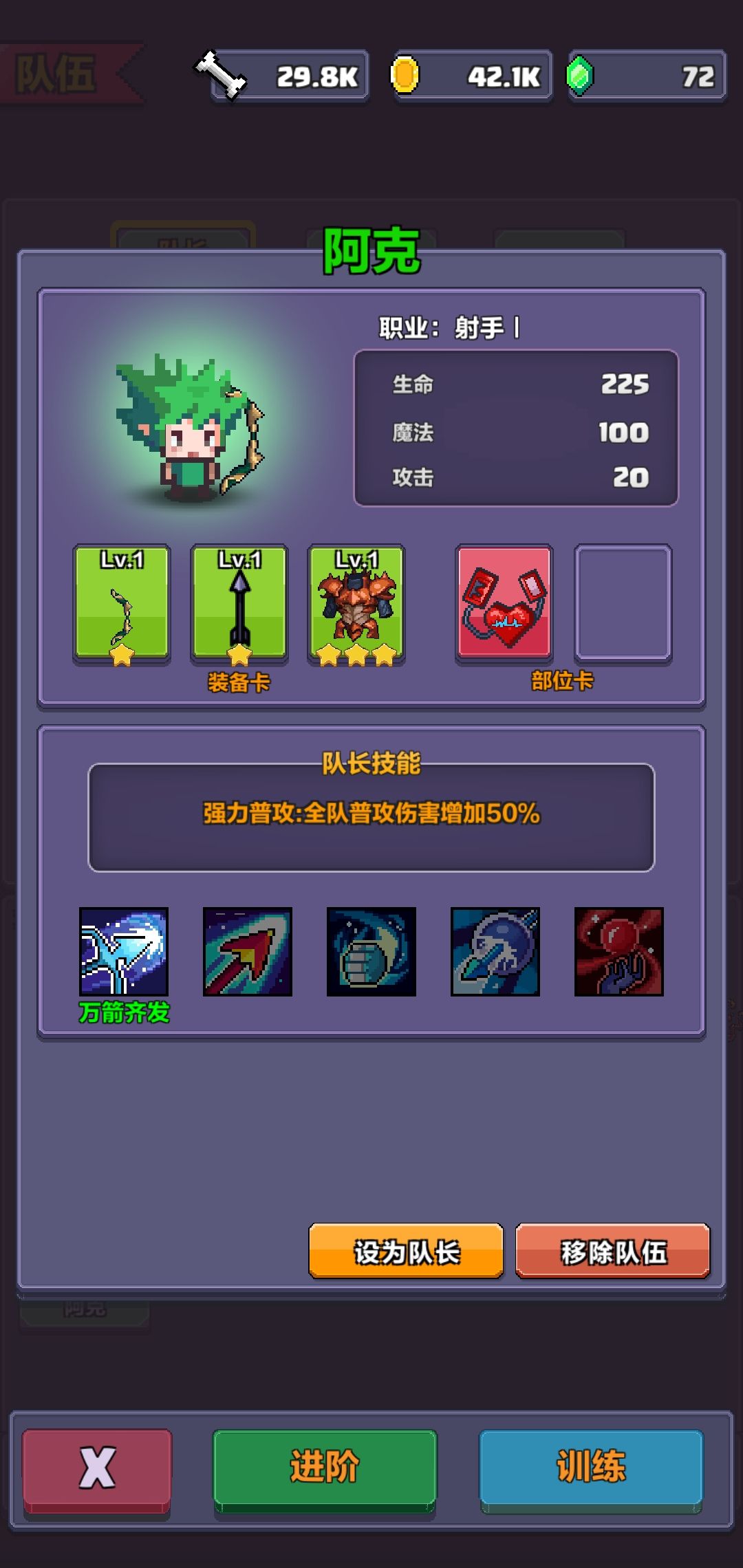Open the Lv.1 armor equipment card
The image size is (743, 1568).
356,603
